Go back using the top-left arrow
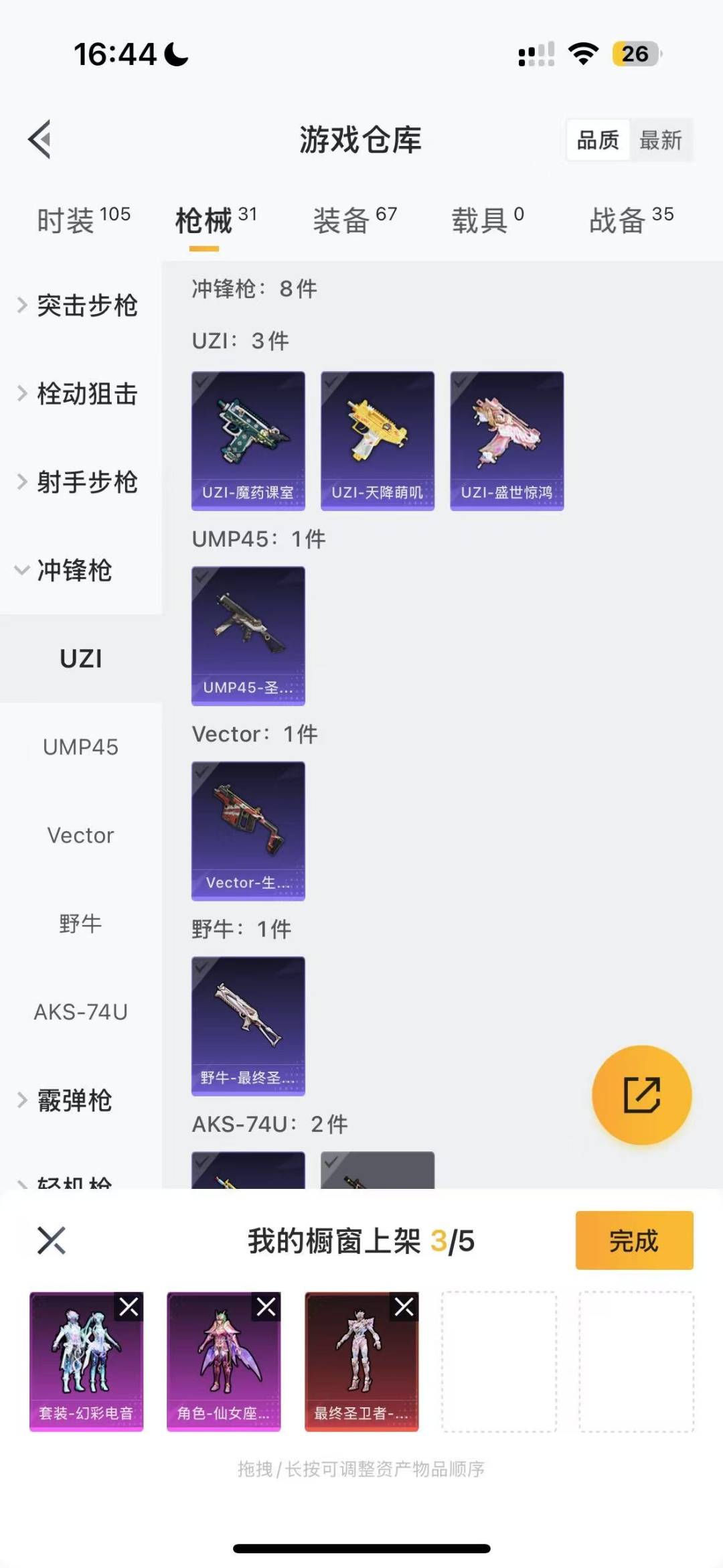The width and height of the screenshot is (723, 1568). 40,139
